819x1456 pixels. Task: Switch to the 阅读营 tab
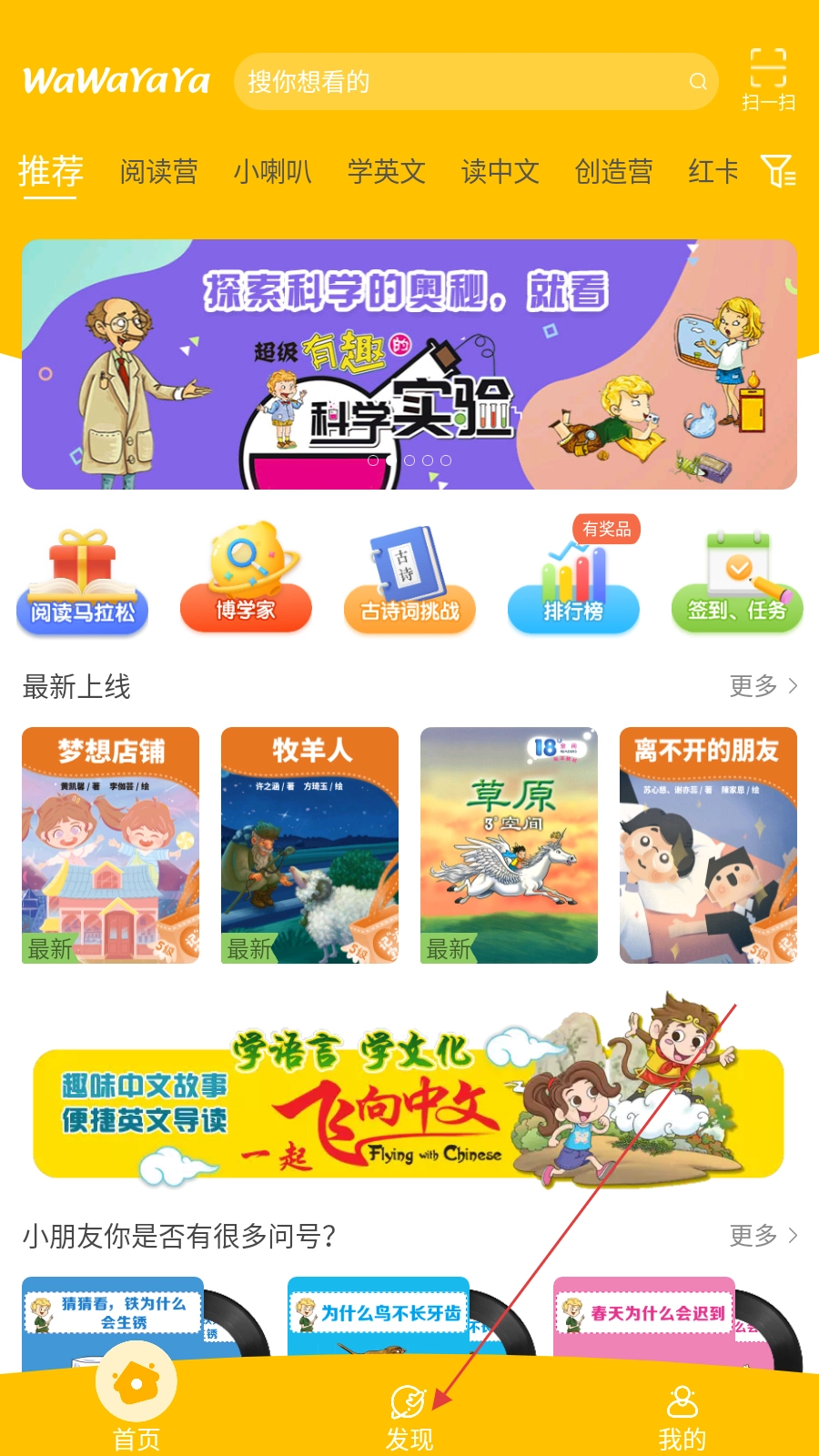tap(158, 171)
